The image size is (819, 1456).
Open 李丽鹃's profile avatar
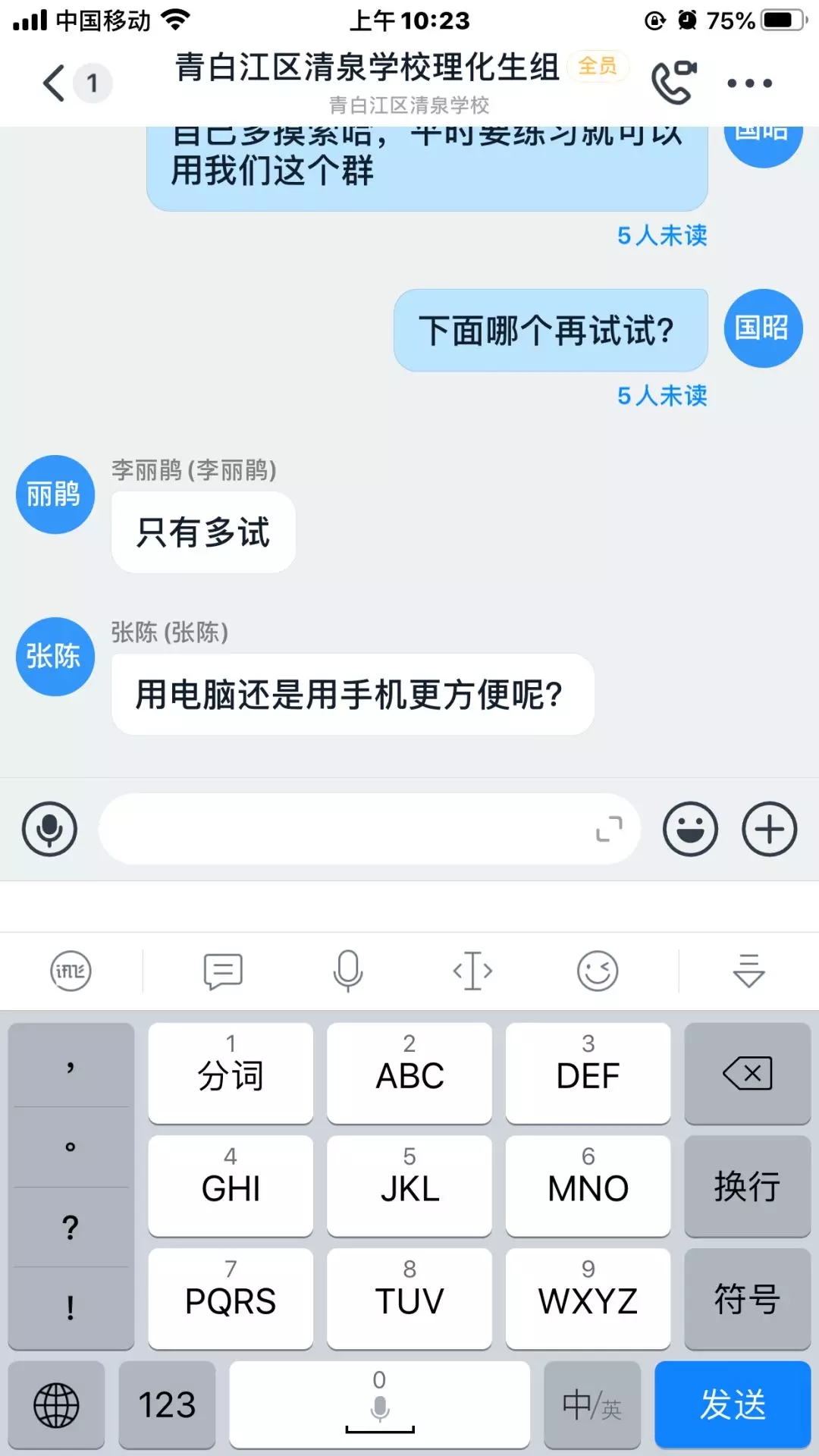(x=55, y=494)
